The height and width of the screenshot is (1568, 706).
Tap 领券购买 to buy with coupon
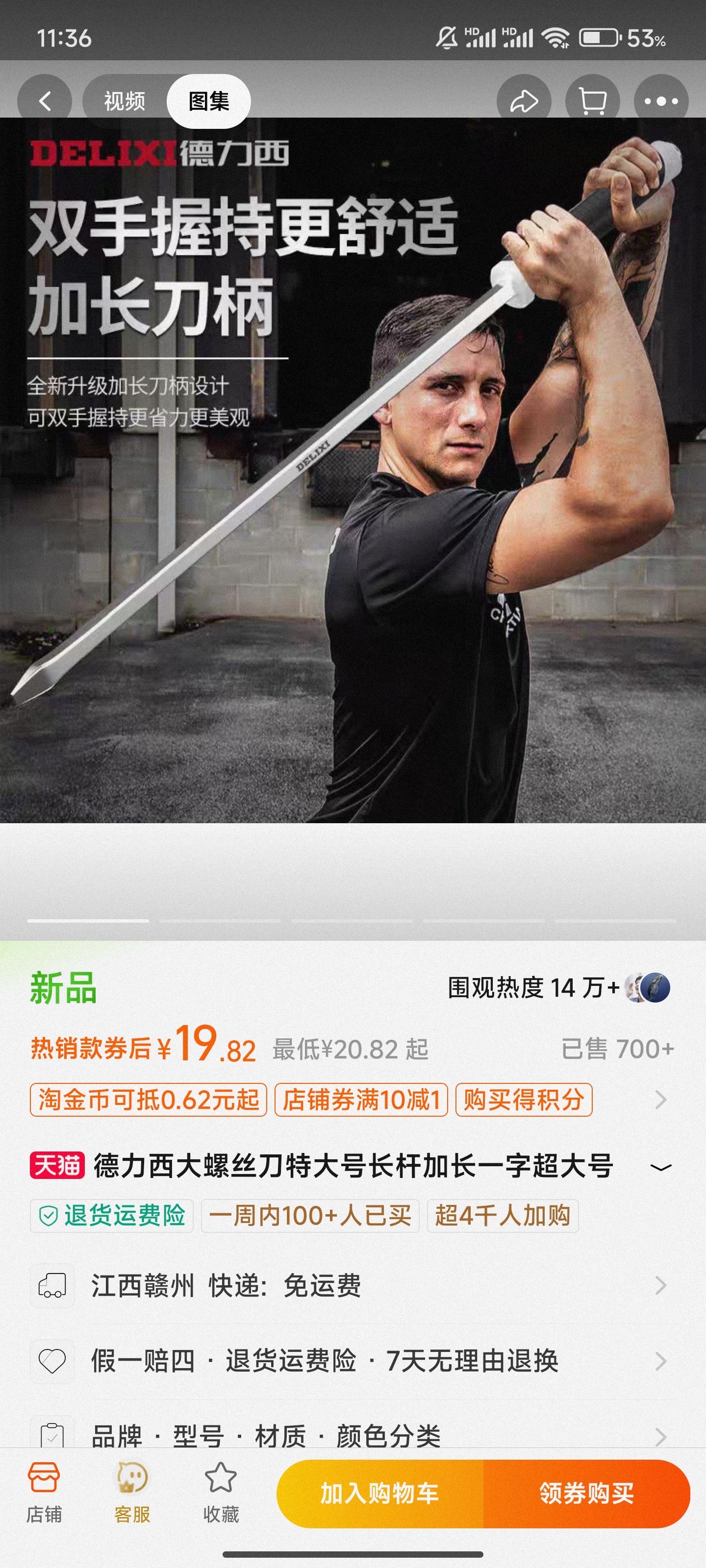pyautogui.click(x=586, y=1494)
